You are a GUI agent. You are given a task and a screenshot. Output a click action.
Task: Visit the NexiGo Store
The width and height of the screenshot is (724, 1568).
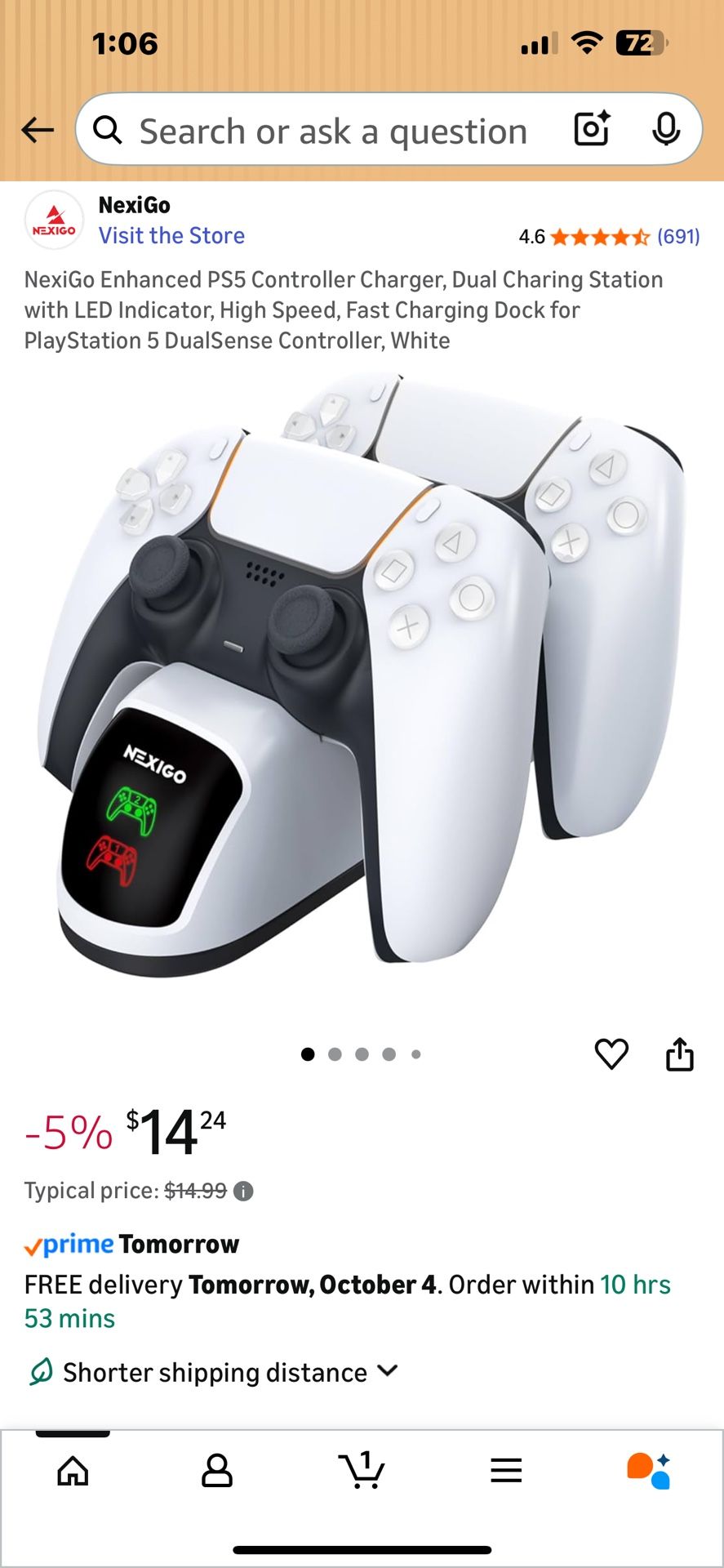click(x=171, y=236)
